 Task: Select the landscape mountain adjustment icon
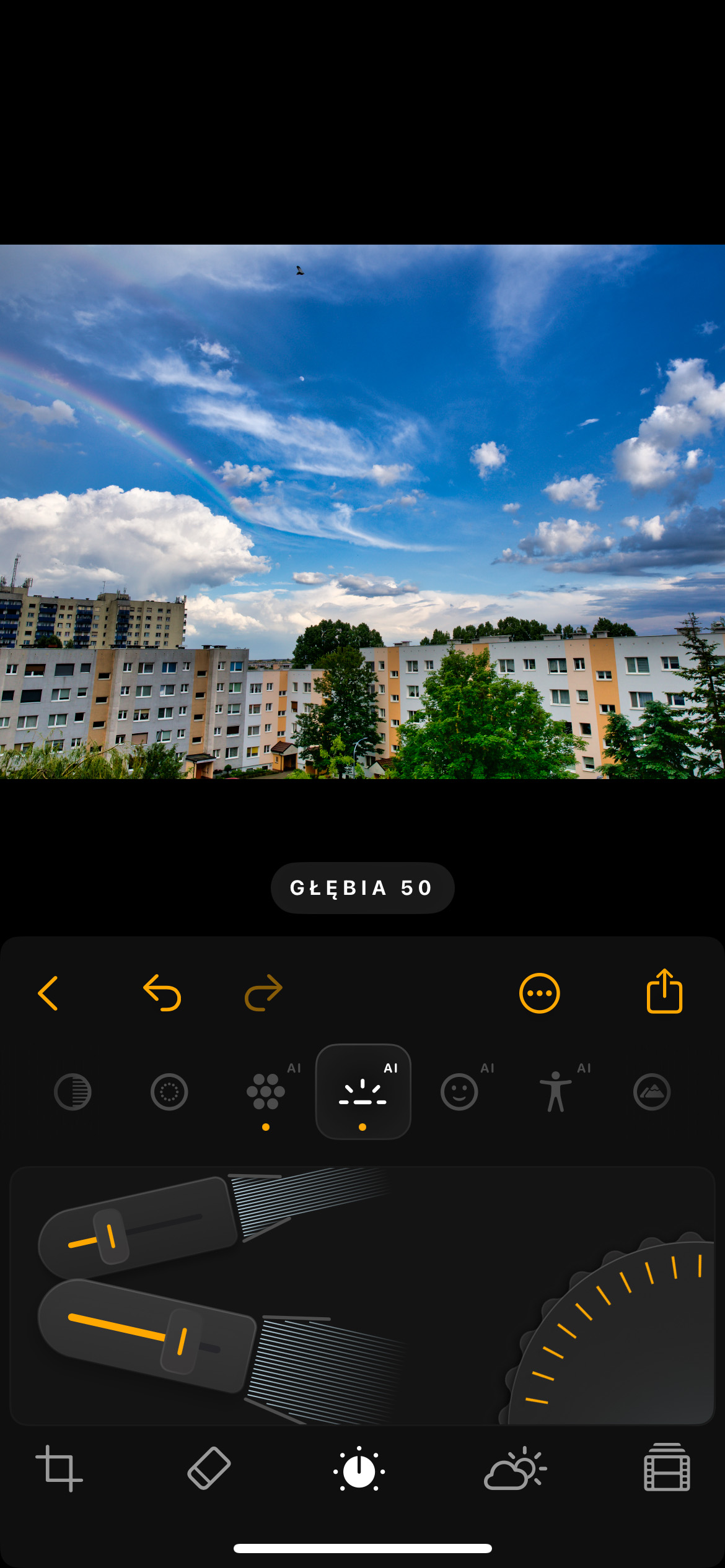pyautogui.click(x=650, y=1093)
